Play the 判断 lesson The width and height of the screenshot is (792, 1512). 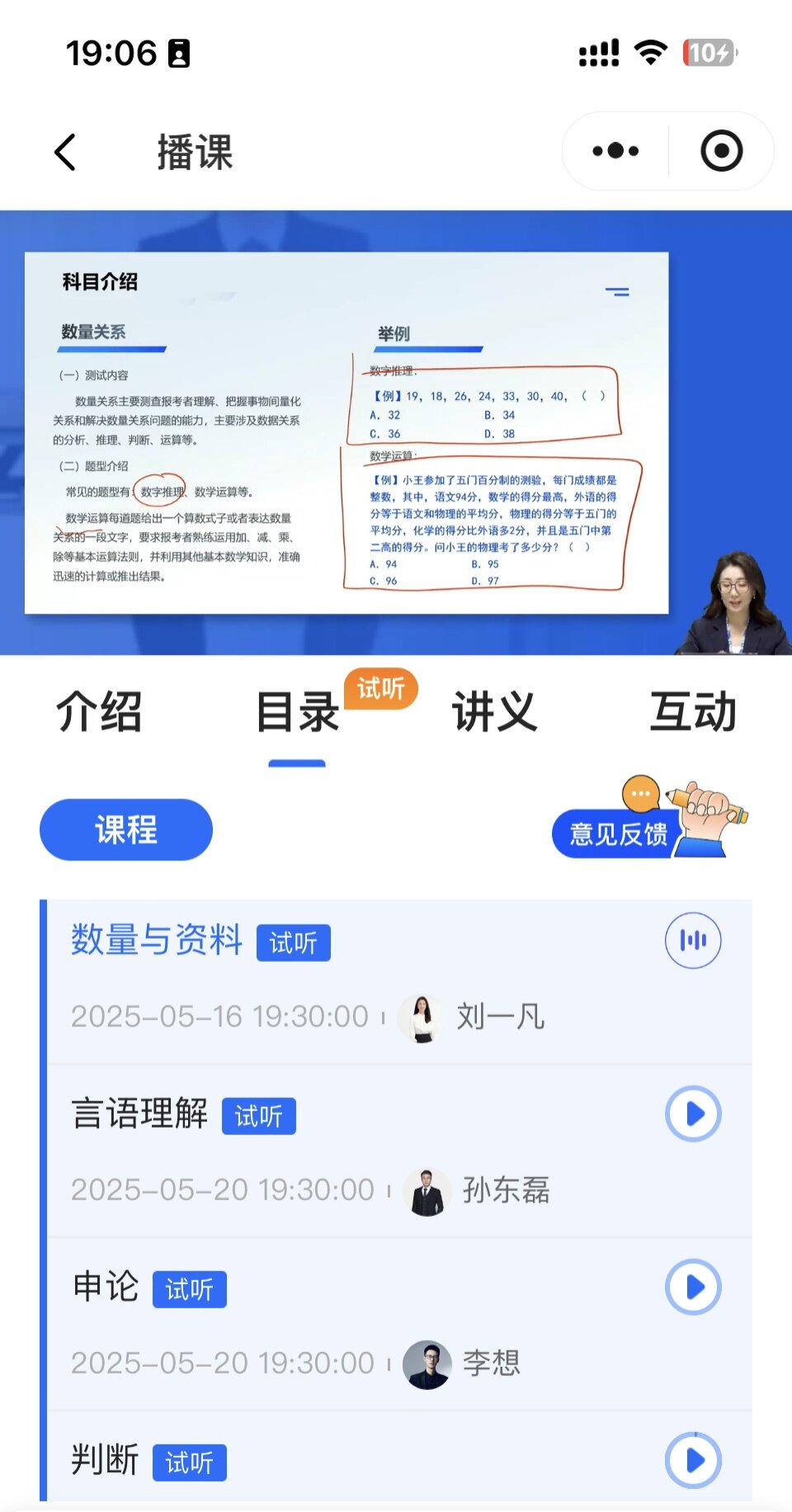[693, 1460]
